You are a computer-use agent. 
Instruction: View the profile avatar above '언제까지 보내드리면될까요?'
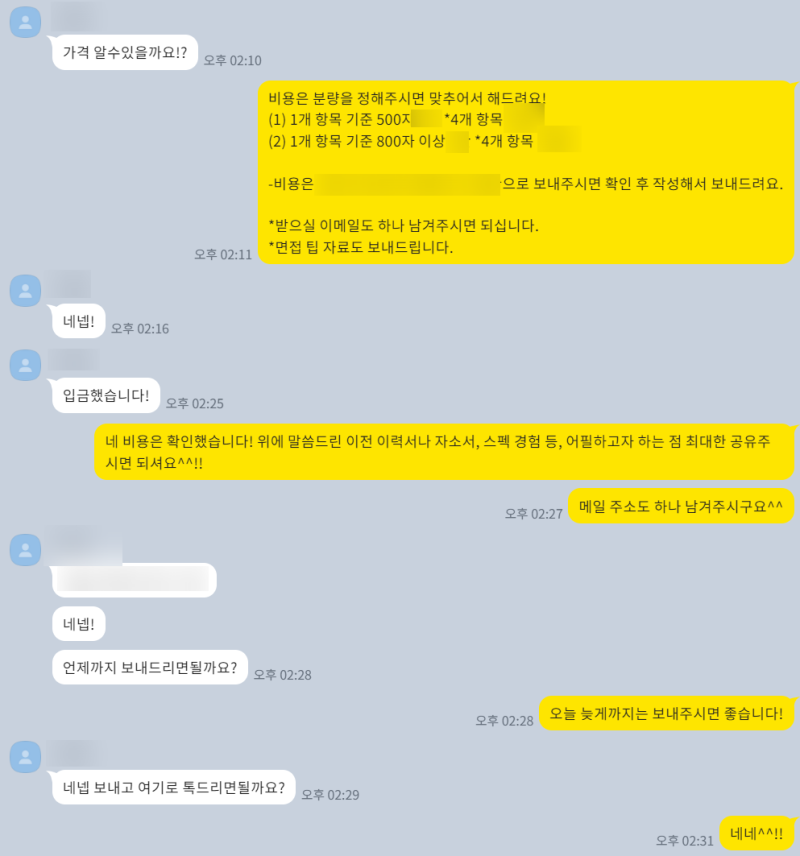pos(25,549)
